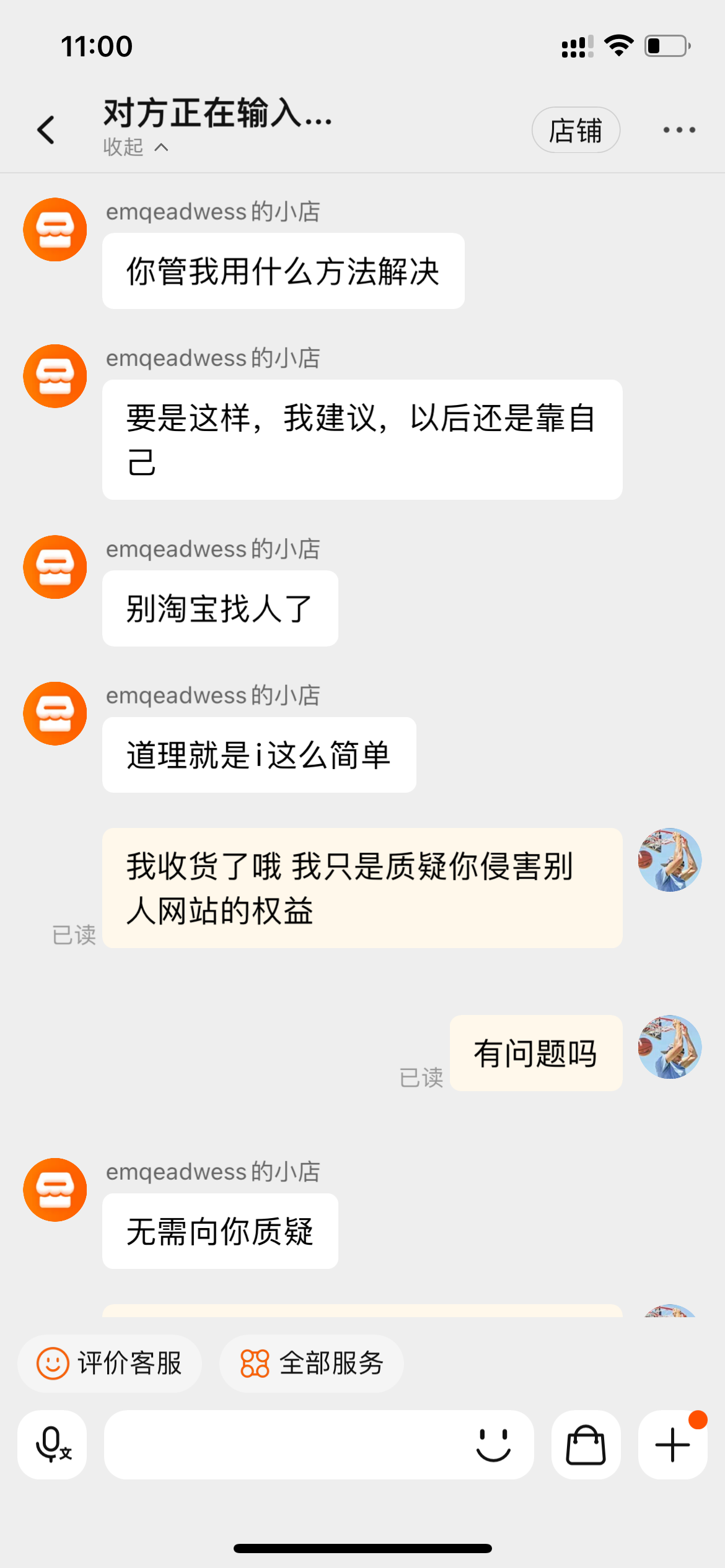Switch to voice-to-text microphone input
This screenshot has width=725, height=1568.
tap(53, 1444)
